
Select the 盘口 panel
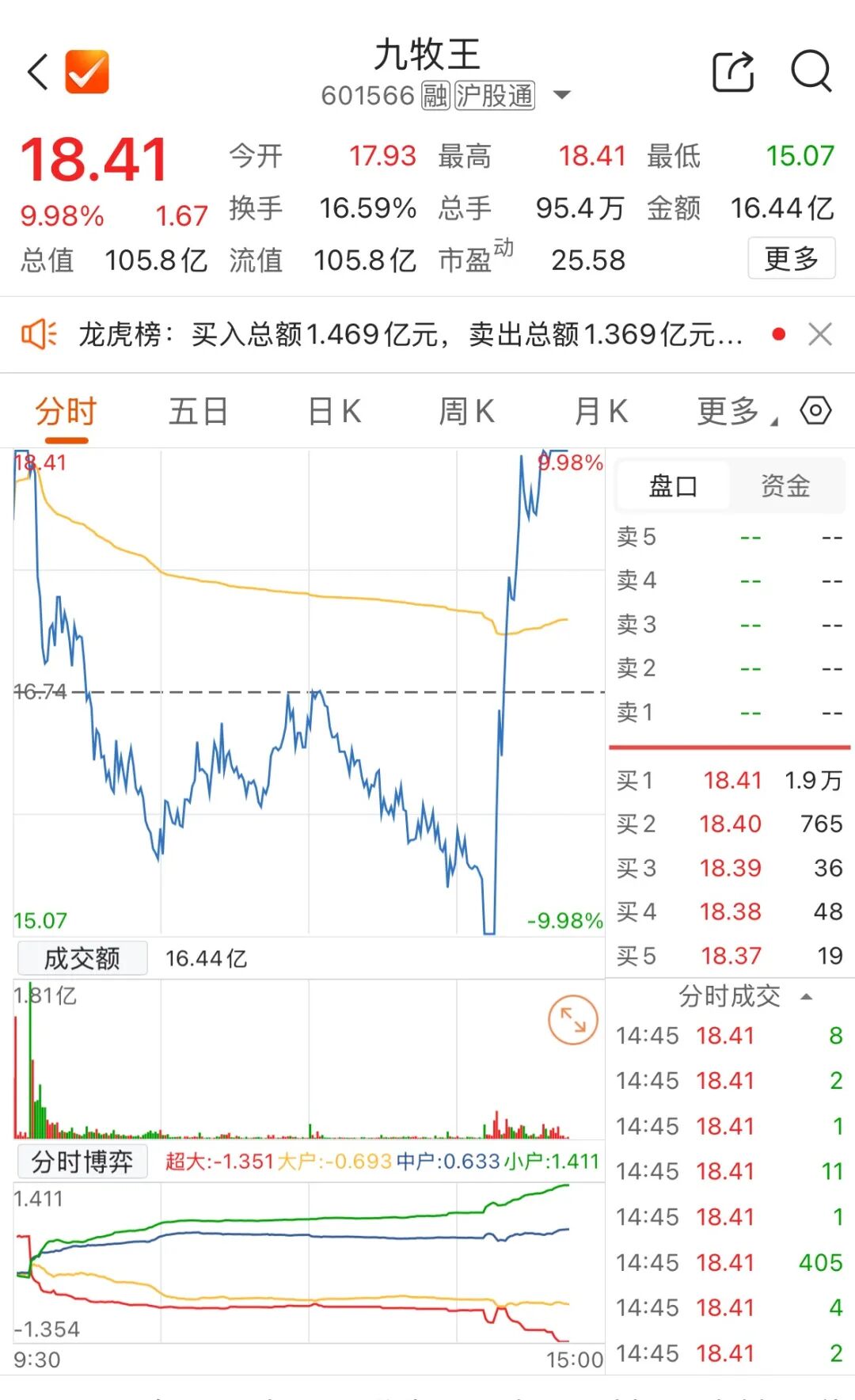673,485
